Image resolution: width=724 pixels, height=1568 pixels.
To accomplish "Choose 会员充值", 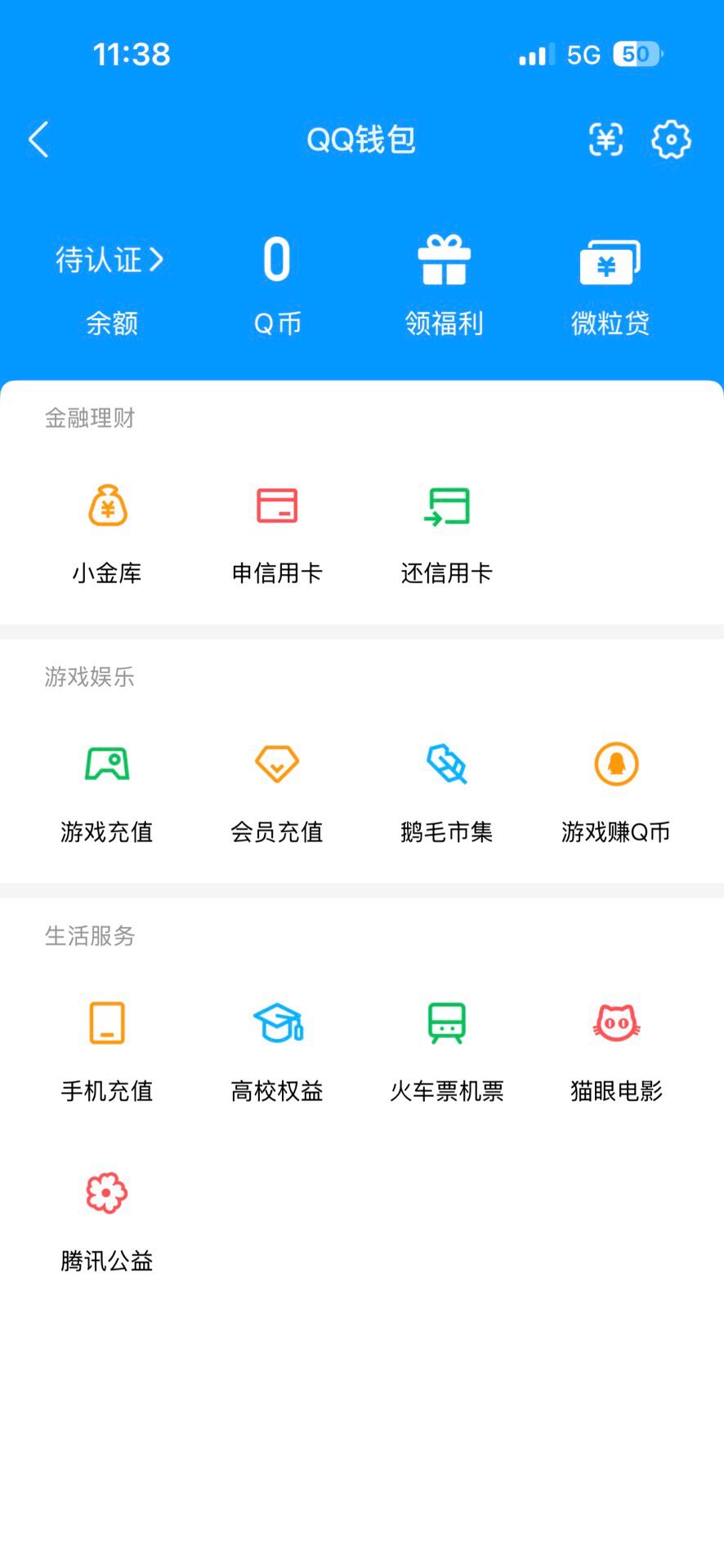I will [x=277, y=792].
